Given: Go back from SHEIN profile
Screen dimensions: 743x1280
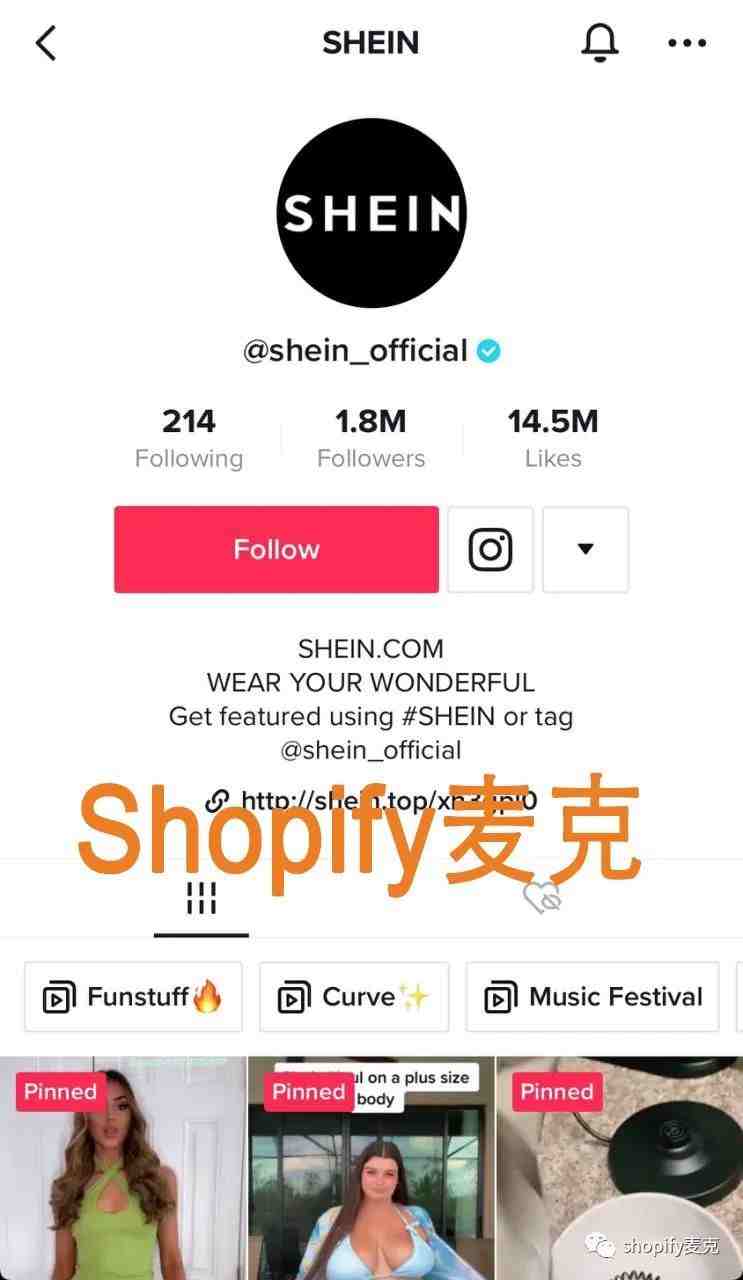Looking at the screenshot, I should point(46,43).
